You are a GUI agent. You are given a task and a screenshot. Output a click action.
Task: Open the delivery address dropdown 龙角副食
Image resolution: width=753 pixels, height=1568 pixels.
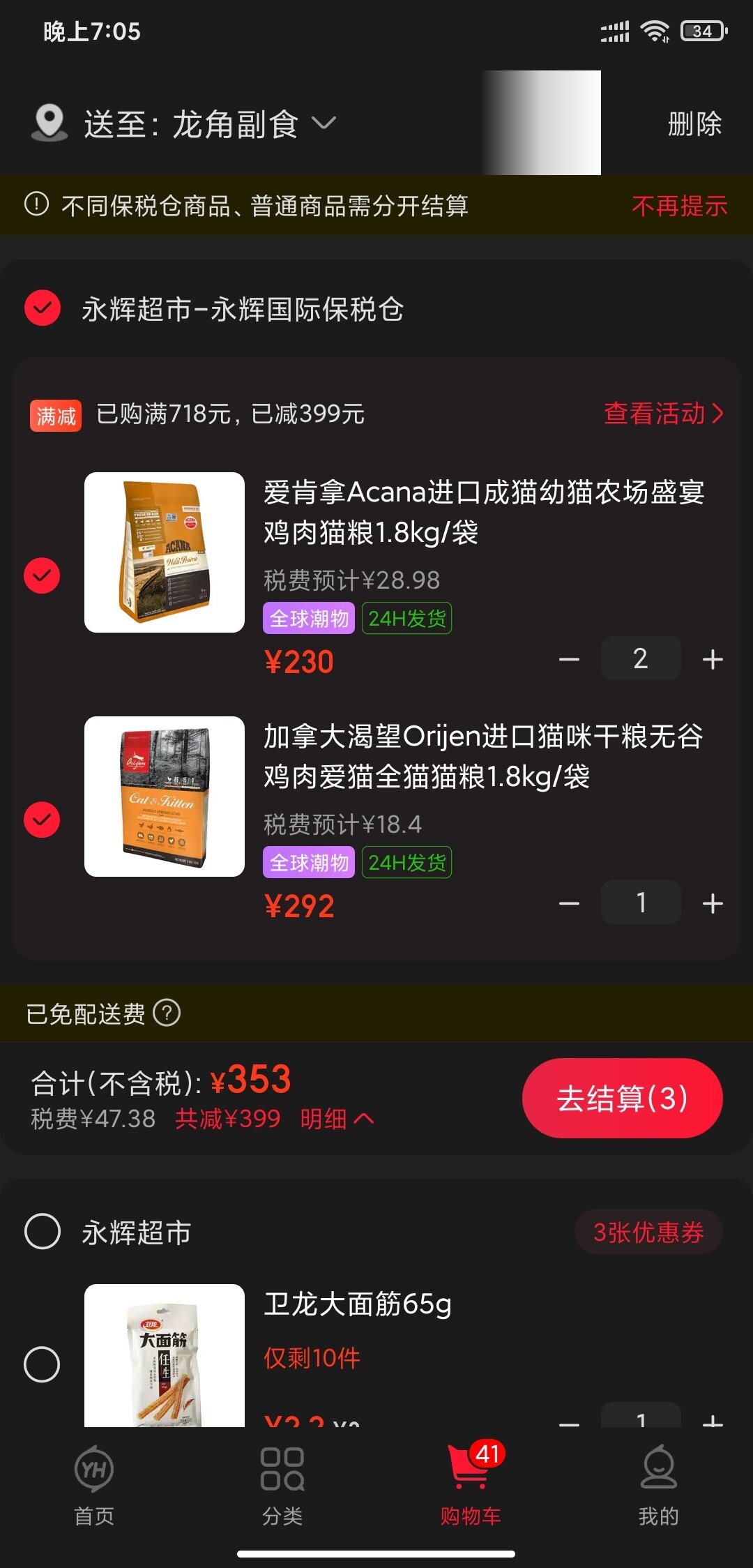209,124
